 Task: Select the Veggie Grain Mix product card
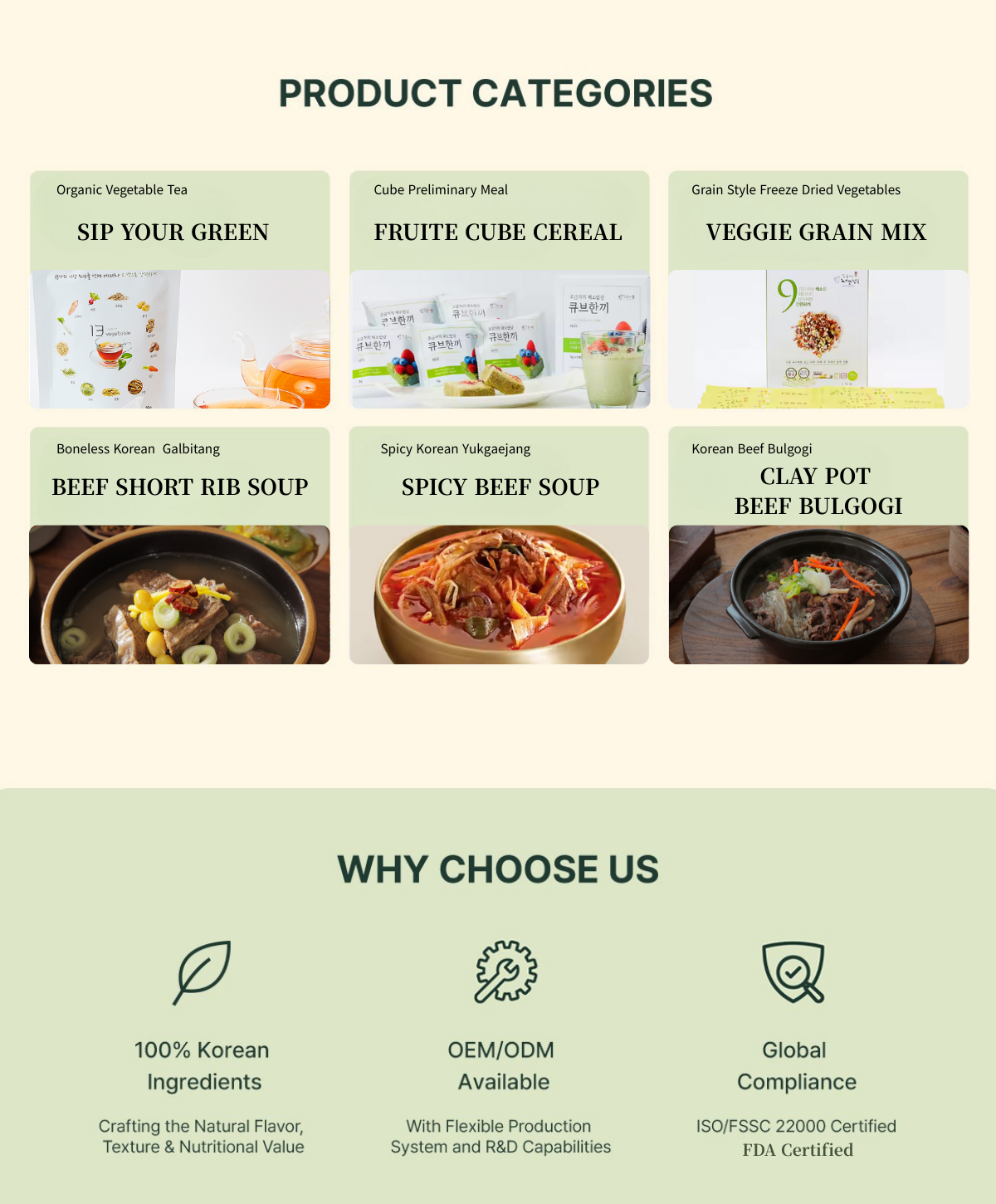tap(818, 290)
